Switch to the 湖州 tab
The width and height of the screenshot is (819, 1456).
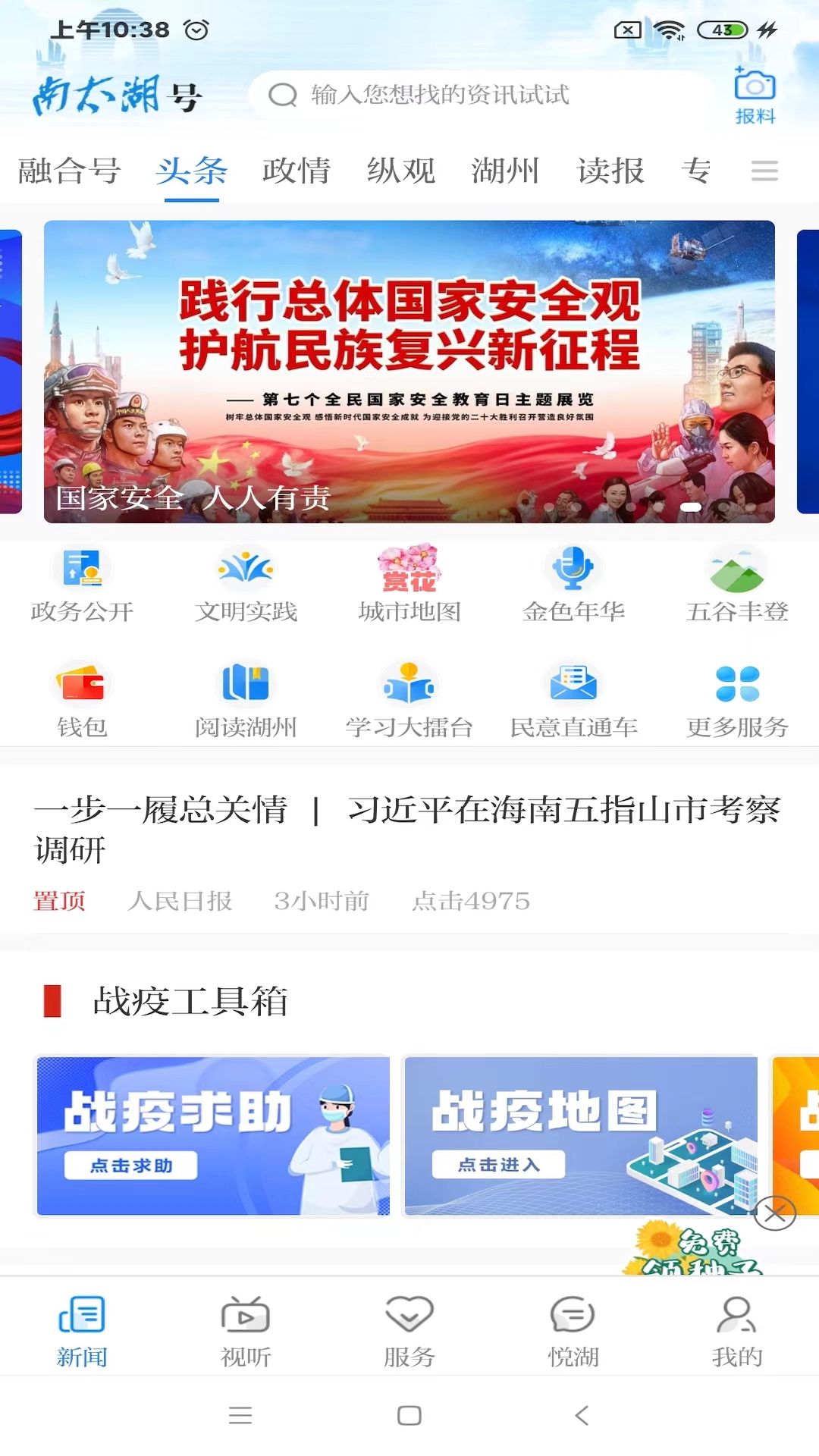(505, 171)
